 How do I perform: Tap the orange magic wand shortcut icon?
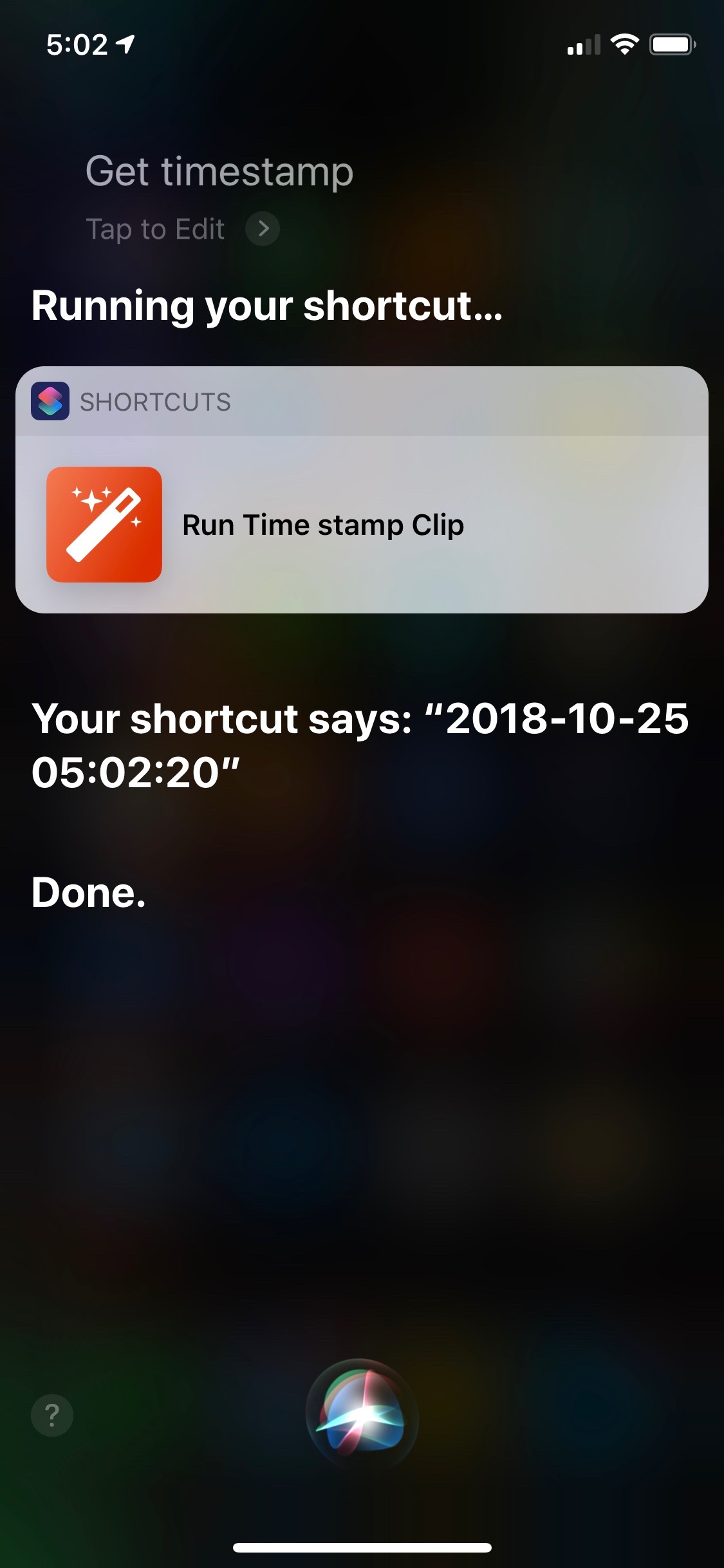104,524
